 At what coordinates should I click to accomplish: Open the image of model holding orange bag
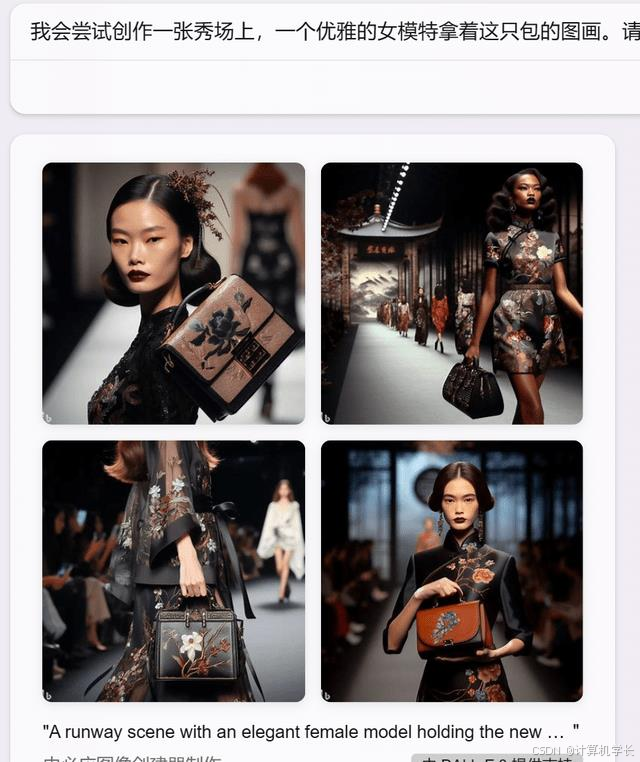click(451, 571)
